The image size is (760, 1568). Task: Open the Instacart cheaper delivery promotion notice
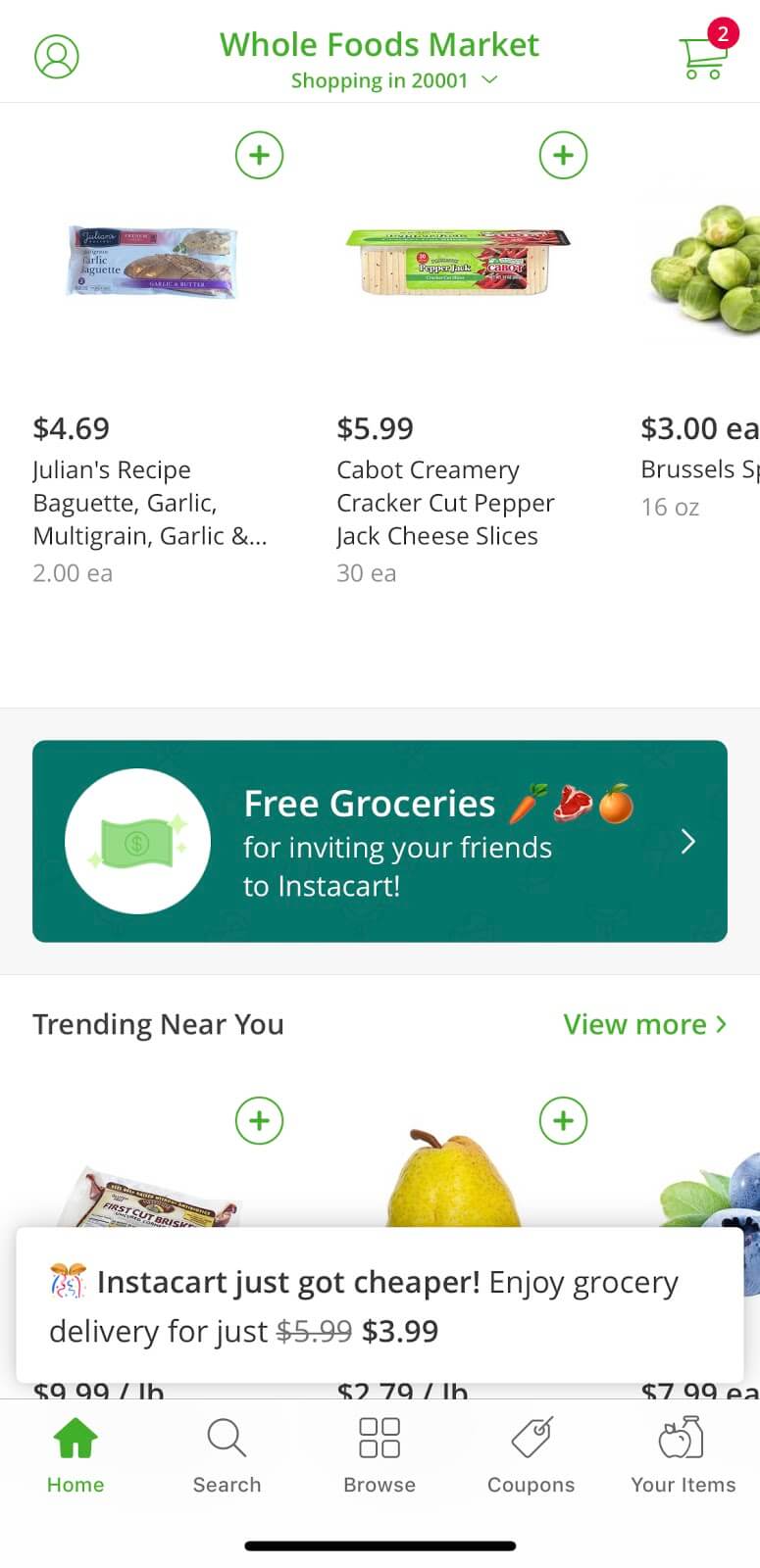tap(380, 1303)
